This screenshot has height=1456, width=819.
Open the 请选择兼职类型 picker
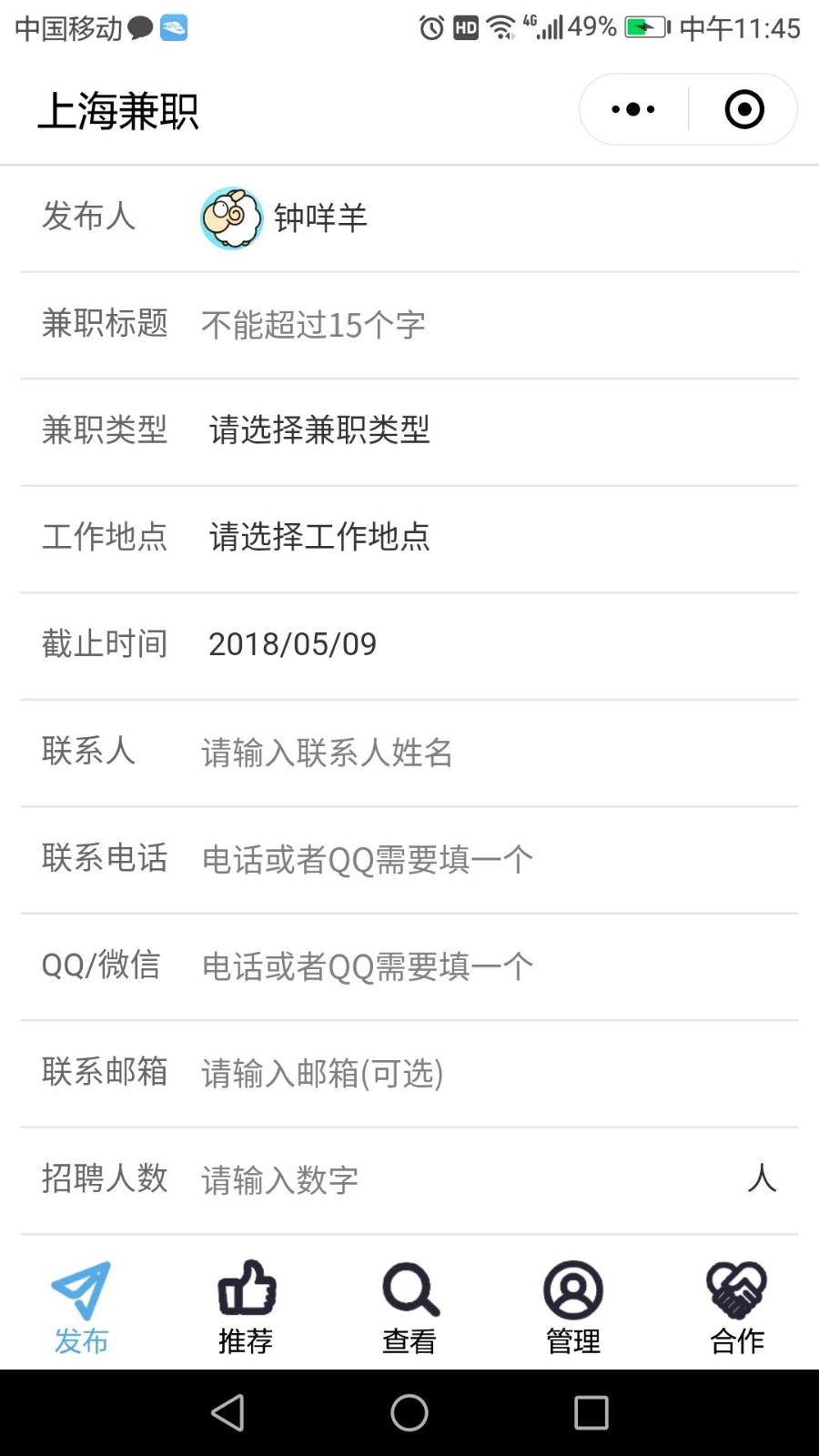[319, 430]
